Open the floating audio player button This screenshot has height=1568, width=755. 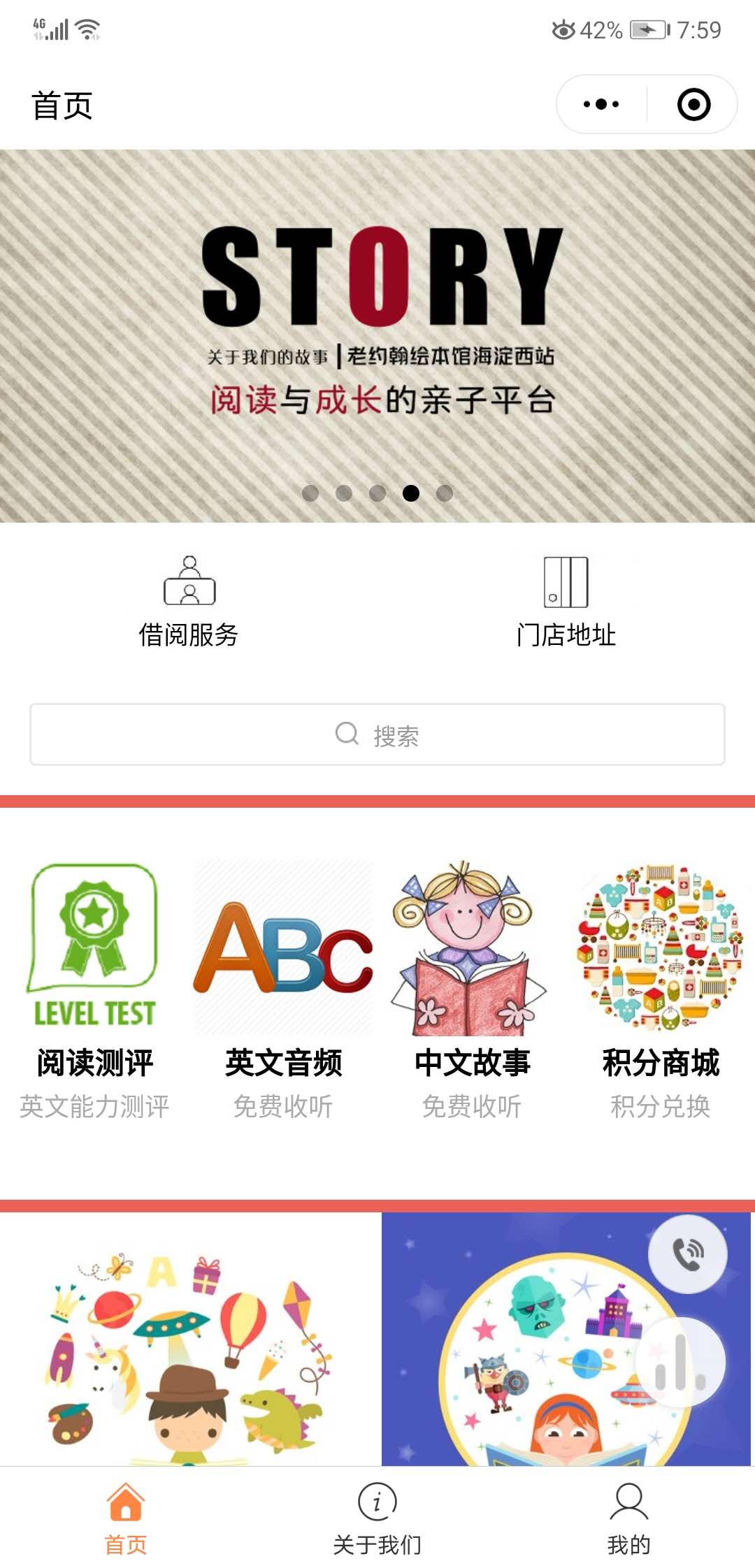[681, 1363]
